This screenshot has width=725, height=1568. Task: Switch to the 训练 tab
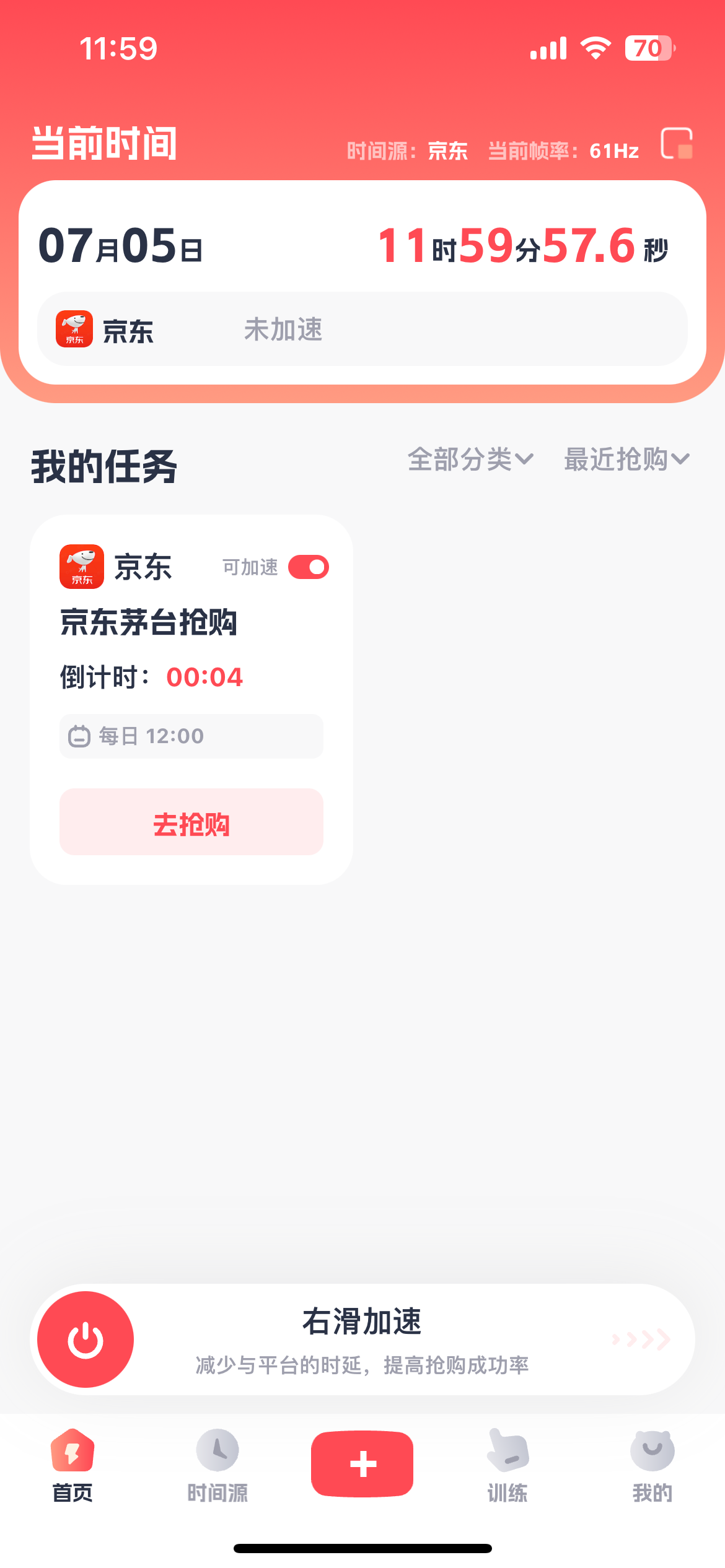pos(507,1466)
